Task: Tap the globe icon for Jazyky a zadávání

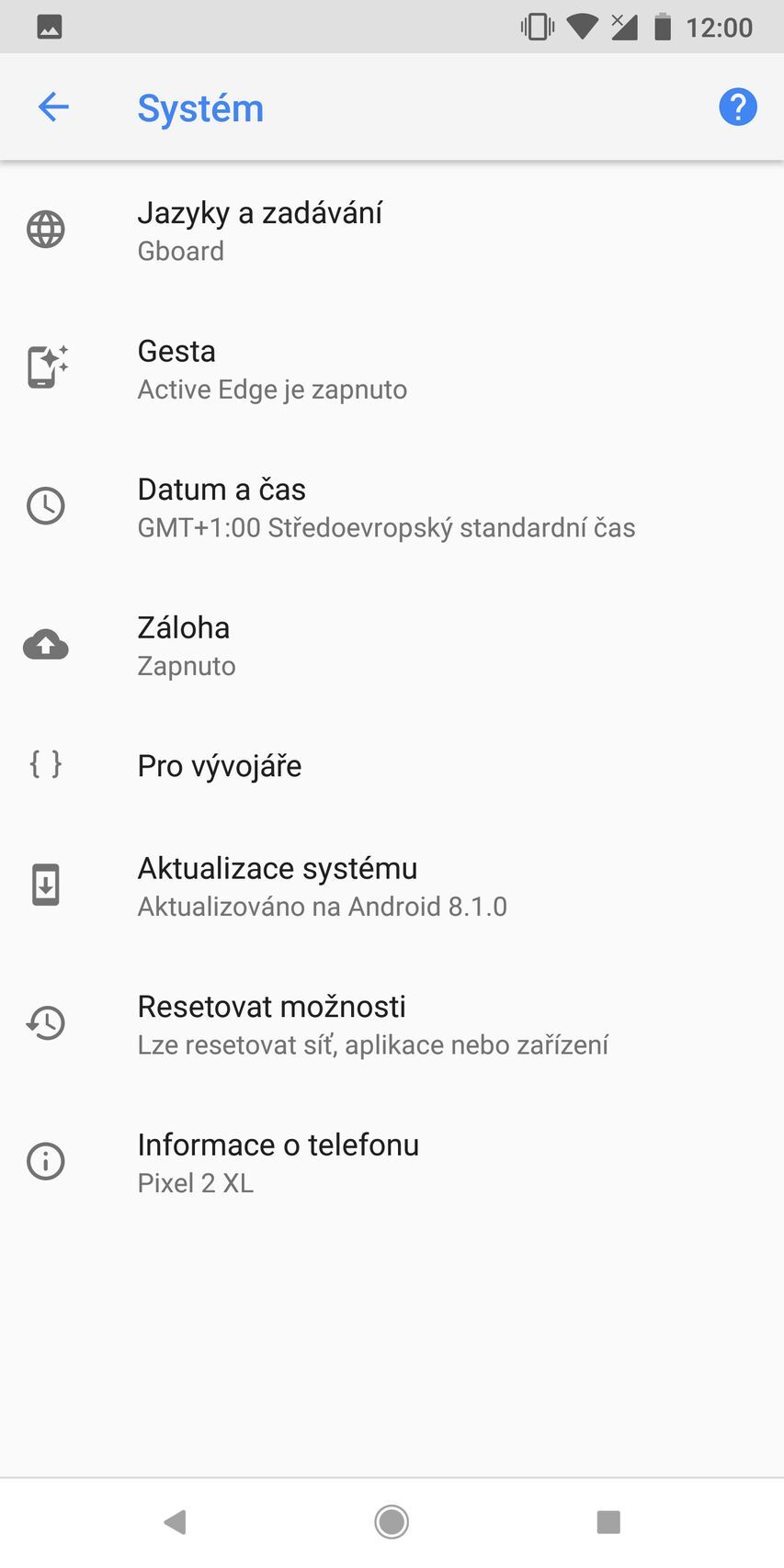Action: tap(45, 229)
